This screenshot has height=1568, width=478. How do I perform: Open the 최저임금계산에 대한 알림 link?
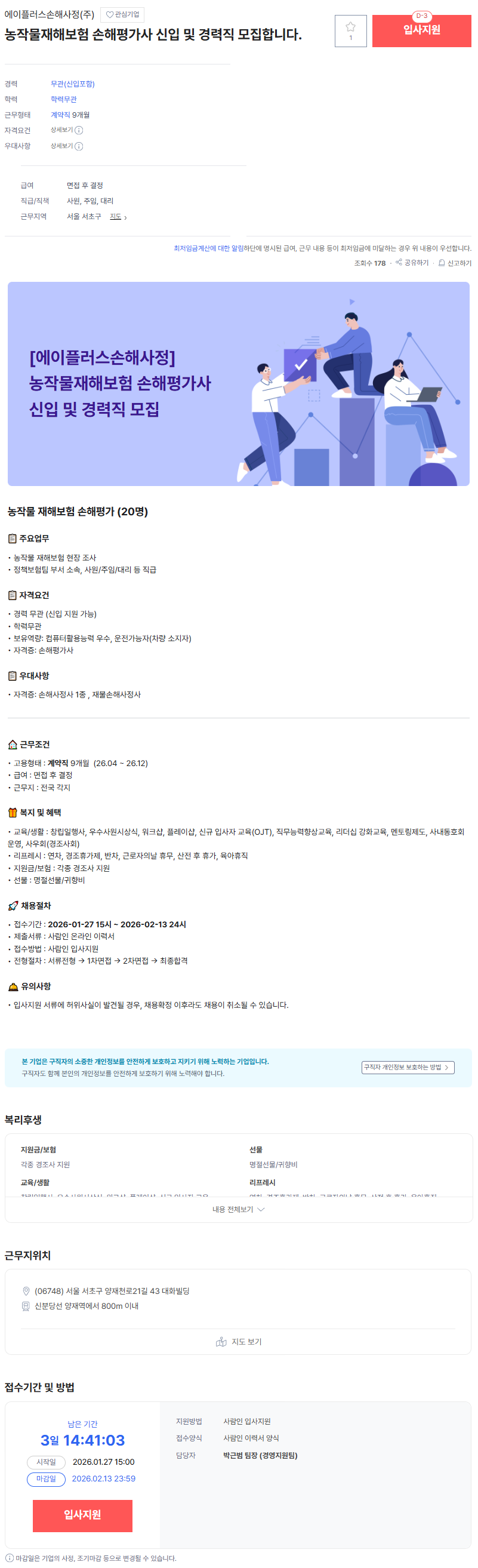208,248
